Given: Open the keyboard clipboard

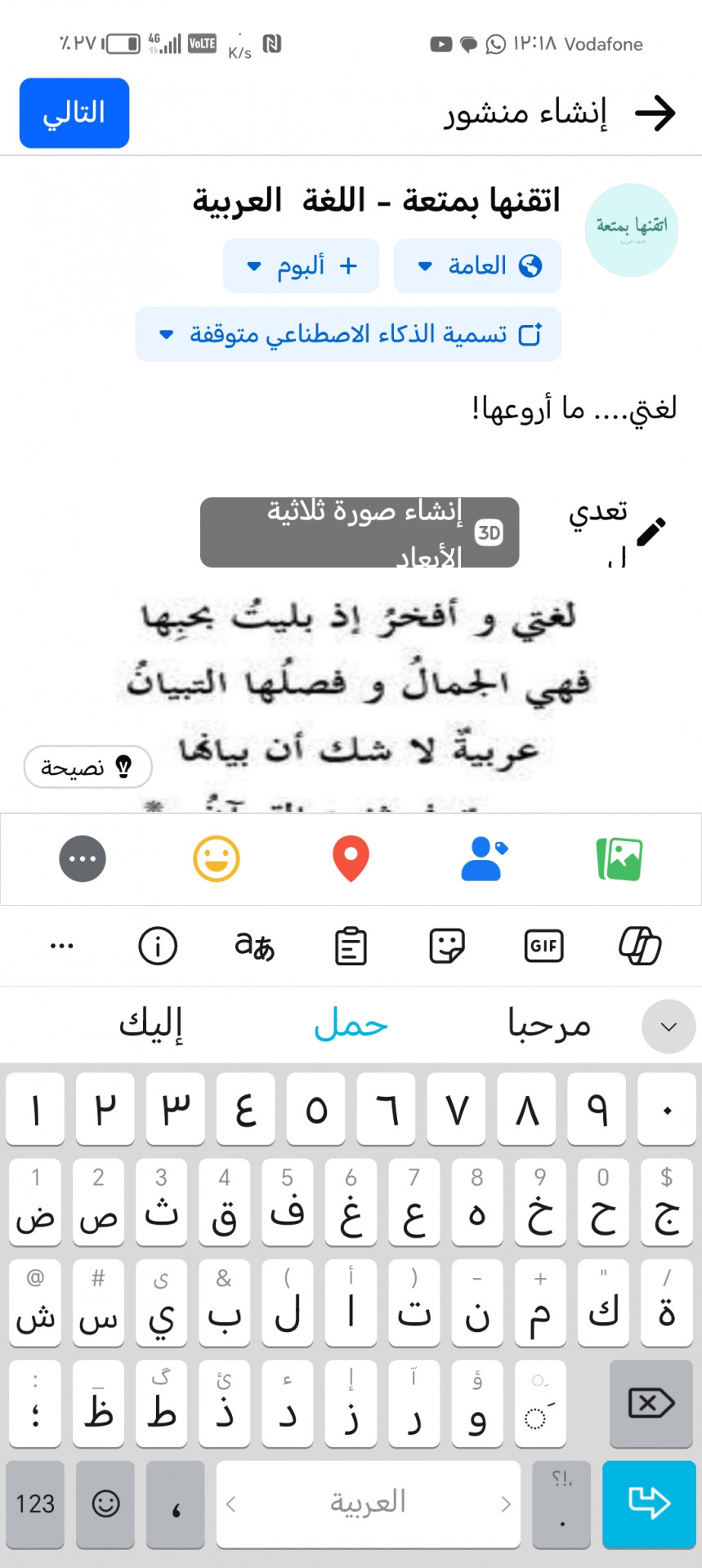Looking at the screenshot, I should tap(351, 946).
